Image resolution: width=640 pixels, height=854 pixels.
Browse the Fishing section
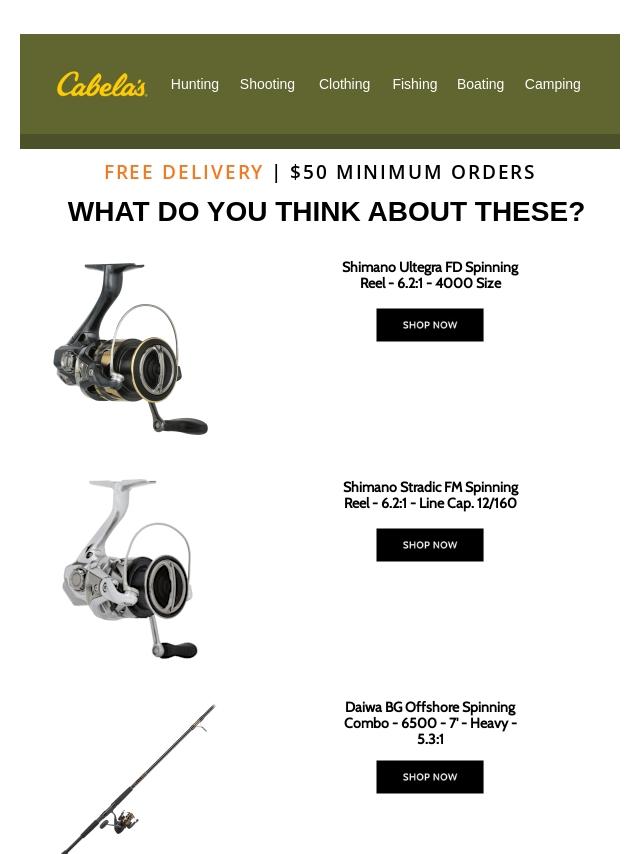coord(414,85)
